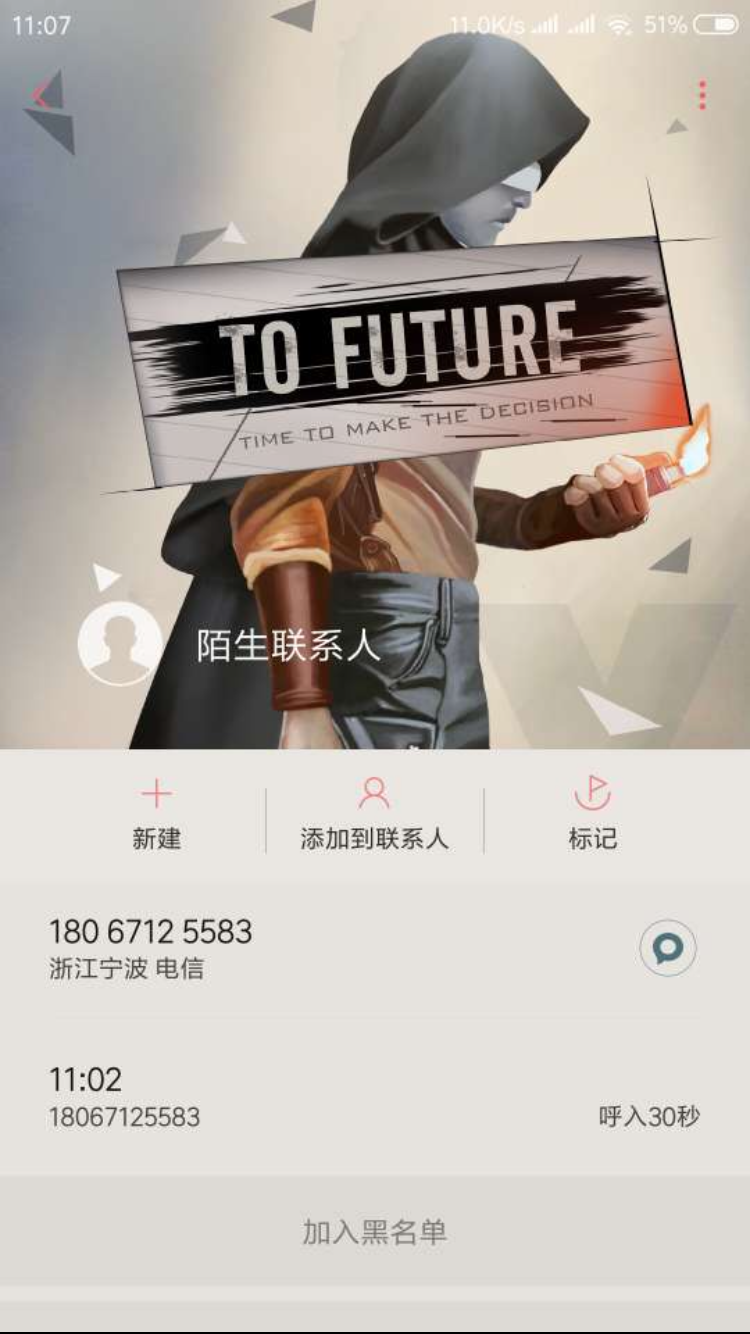Viewport: 750px width, 1334px height.
Task: Open the 11:02 incoming call record
Action: [375, 1095]
